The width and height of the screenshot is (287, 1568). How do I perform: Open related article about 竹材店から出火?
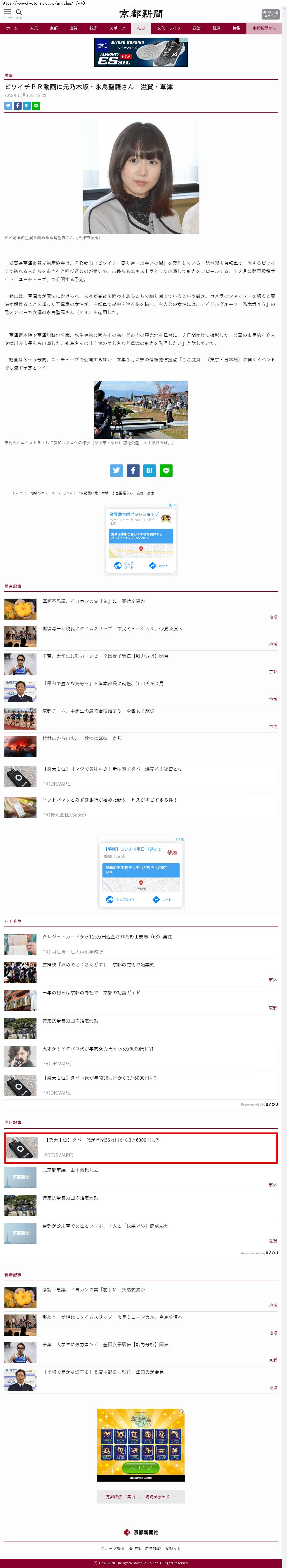coord(82,738)
